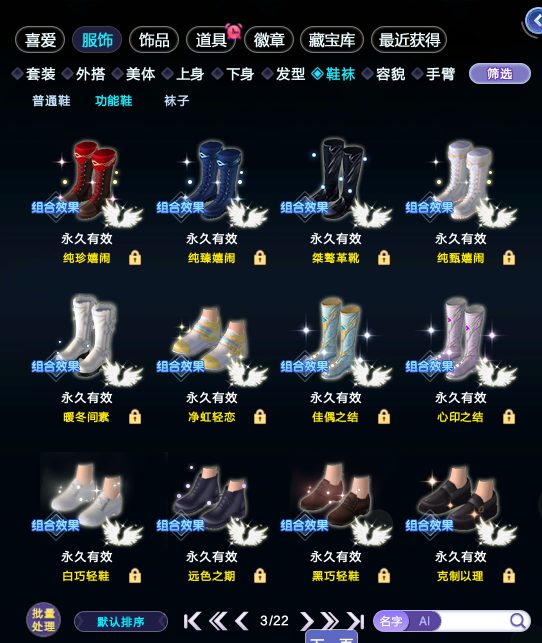Screen dimensions: 542x643
Task: Switch to the 普通鞋 sub-category
Action: point(51,100)
